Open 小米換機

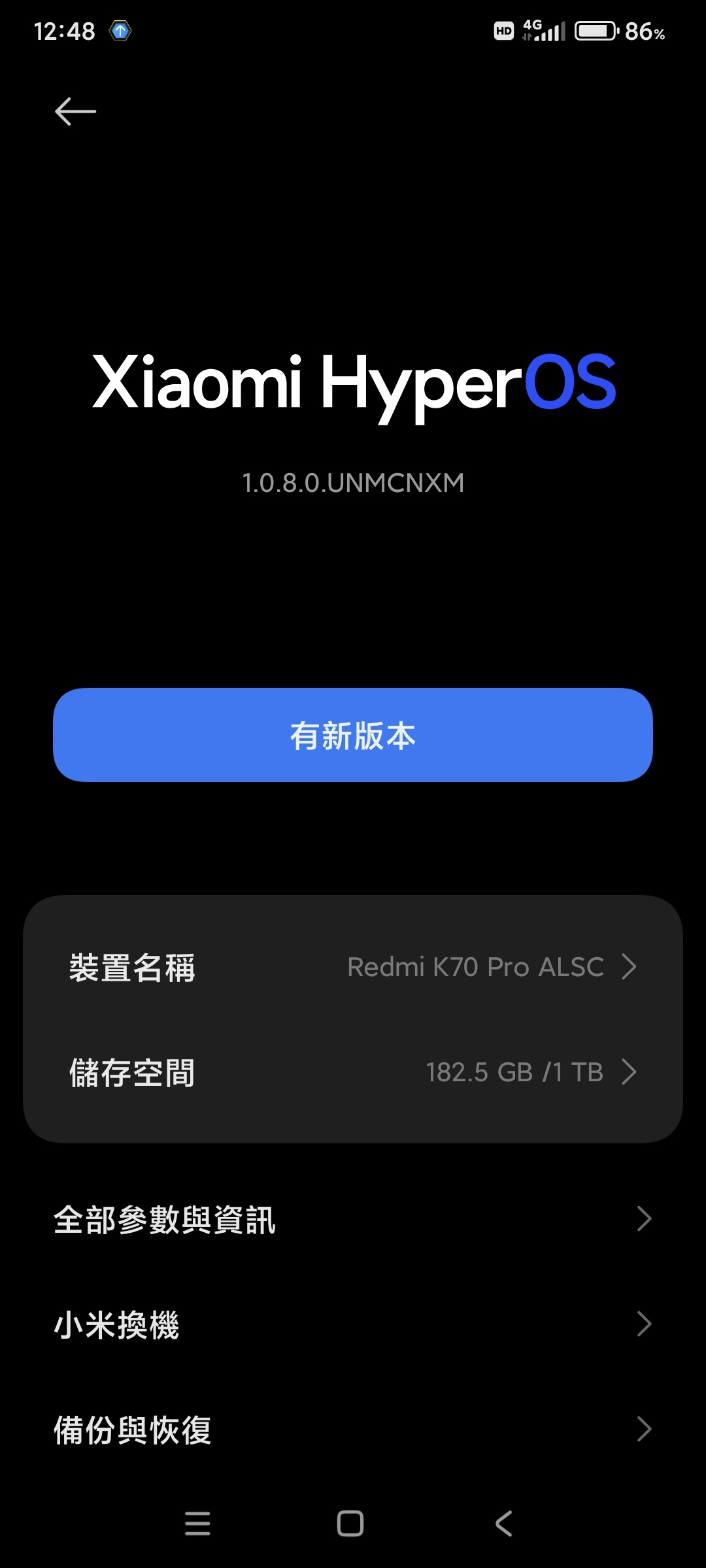tap(353, 1324)
